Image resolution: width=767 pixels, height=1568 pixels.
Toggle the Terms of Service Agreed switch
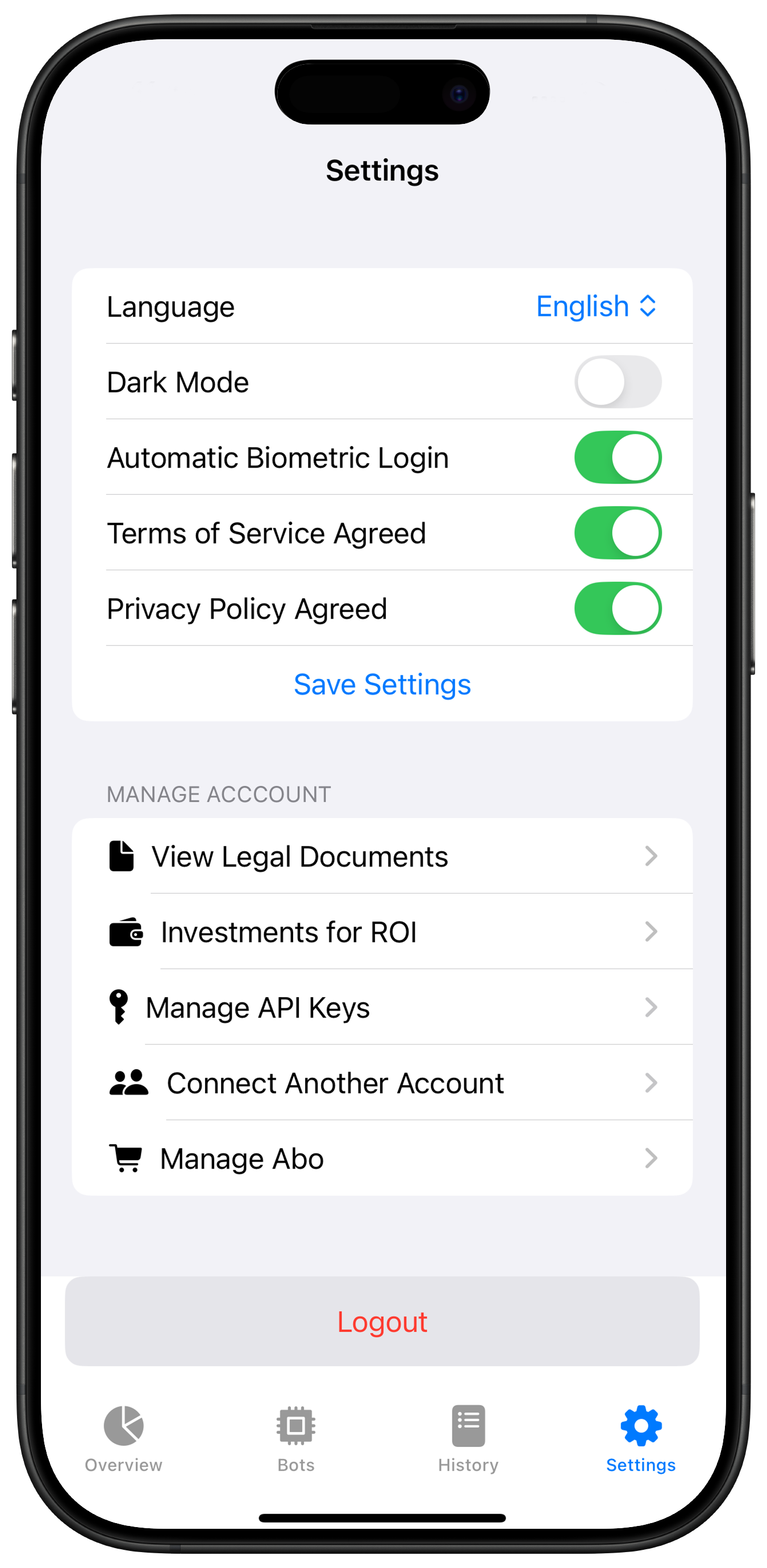[x=617, y=533]
